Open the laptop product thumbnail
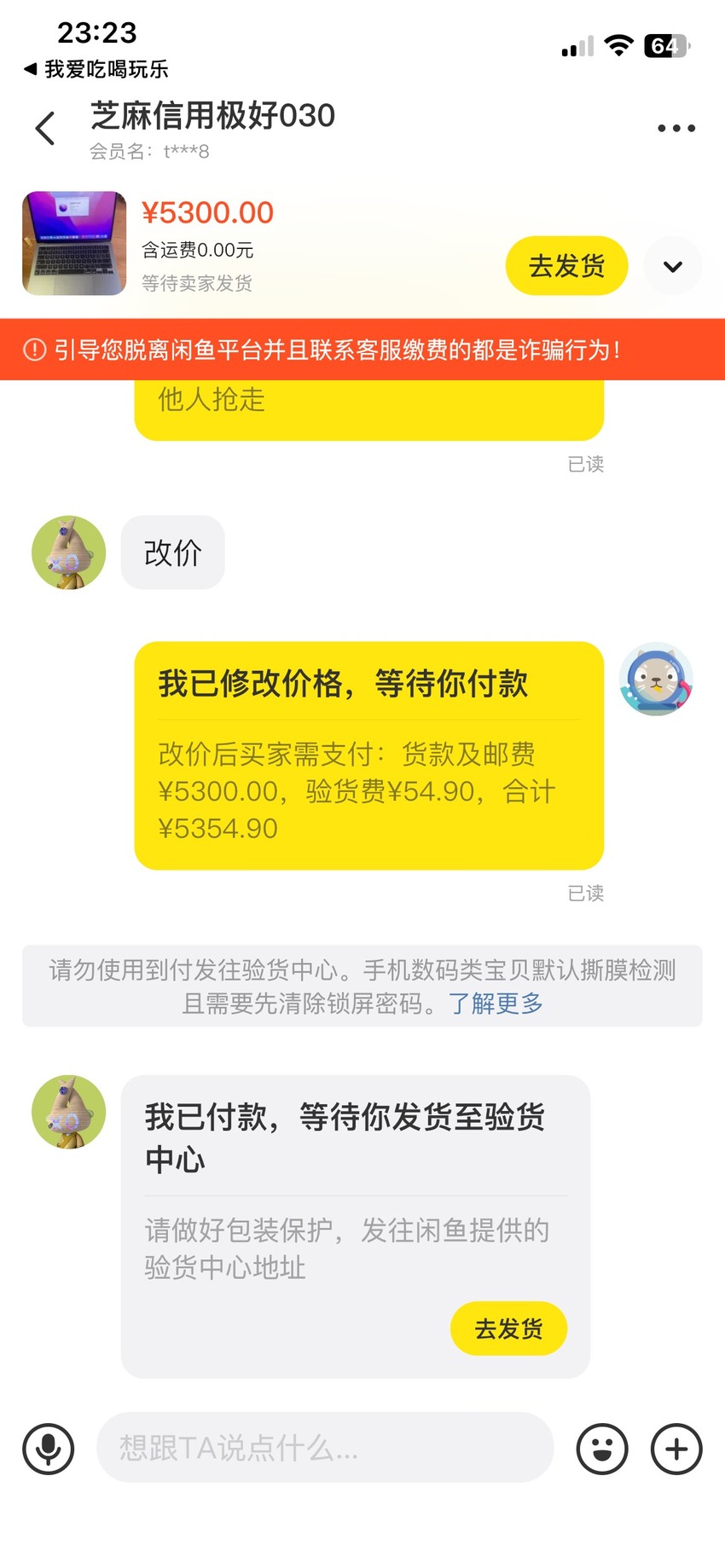The image size is (725, 1568). click(x=74, y=243)
